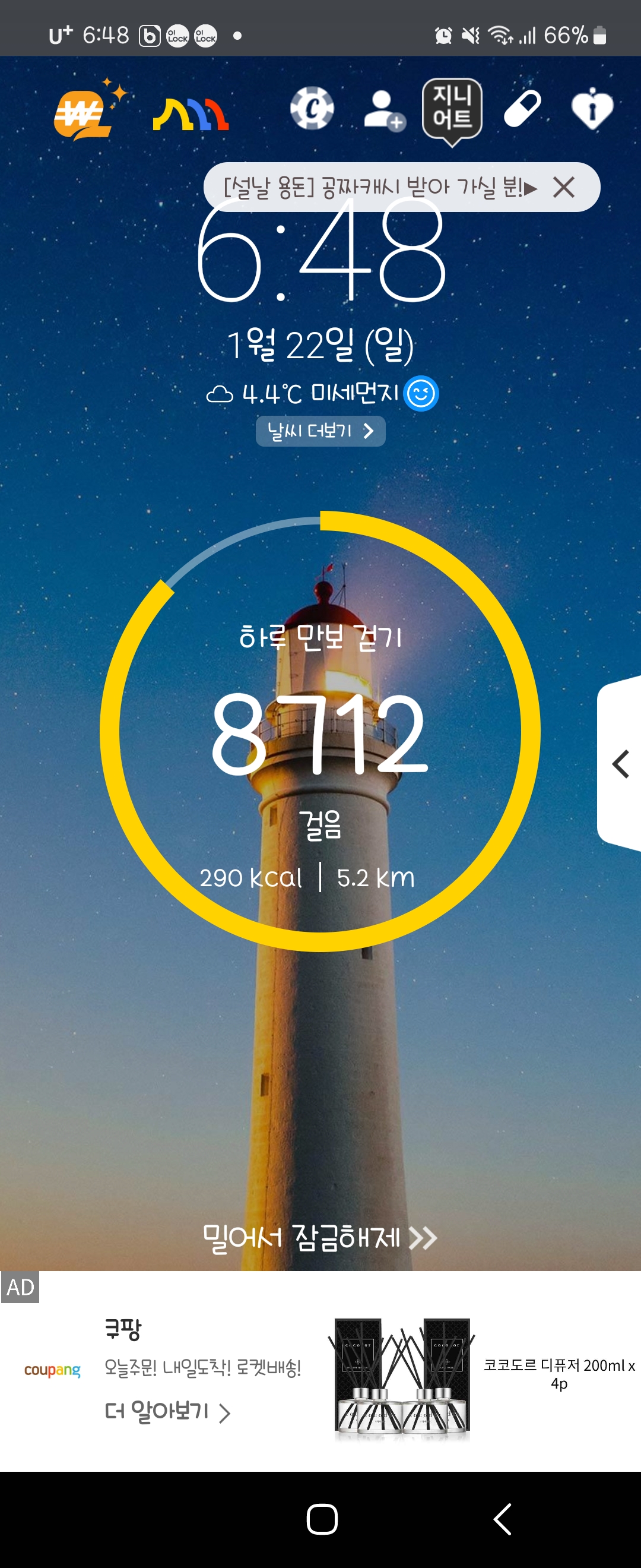Open the coin chip icon

(312, 109)
